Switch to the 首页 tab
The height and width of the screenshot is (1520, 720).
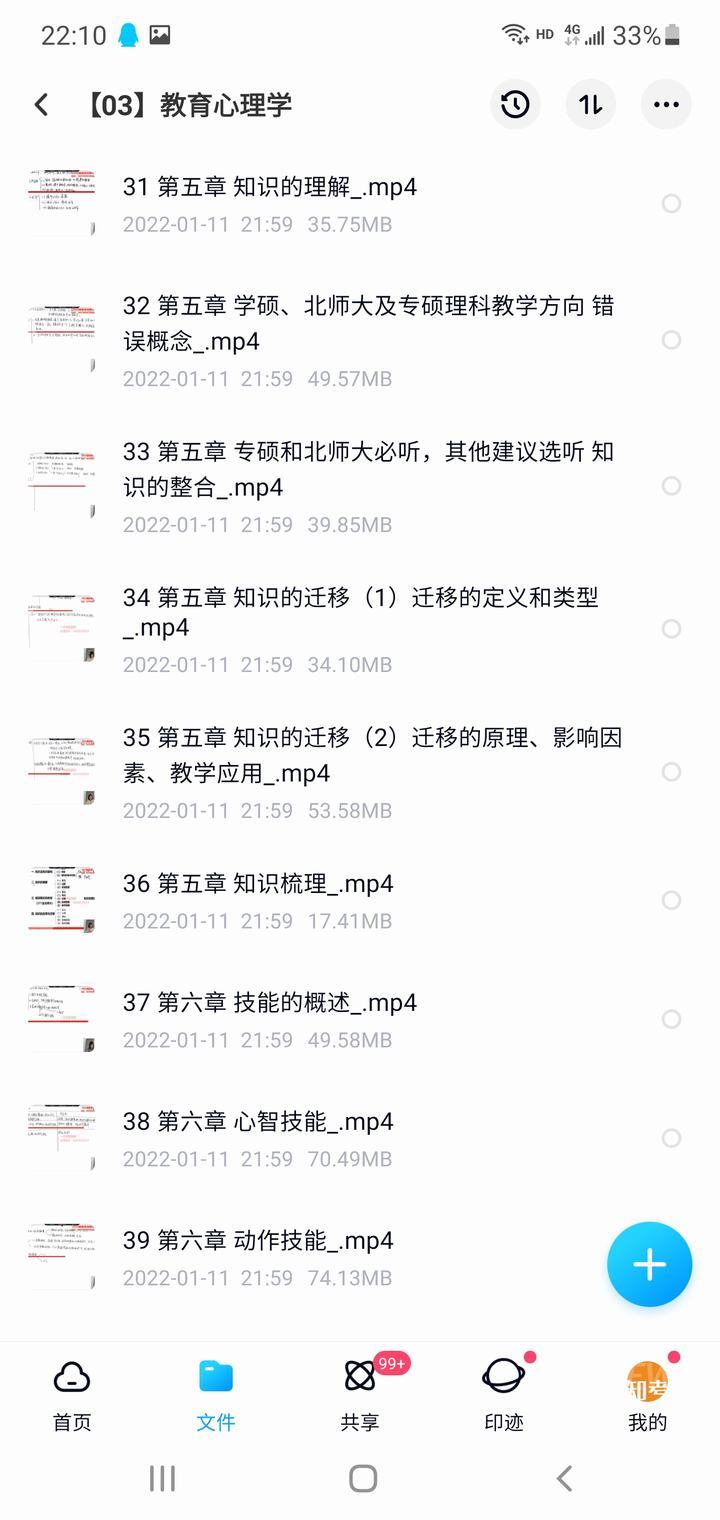click(72, 1395)
